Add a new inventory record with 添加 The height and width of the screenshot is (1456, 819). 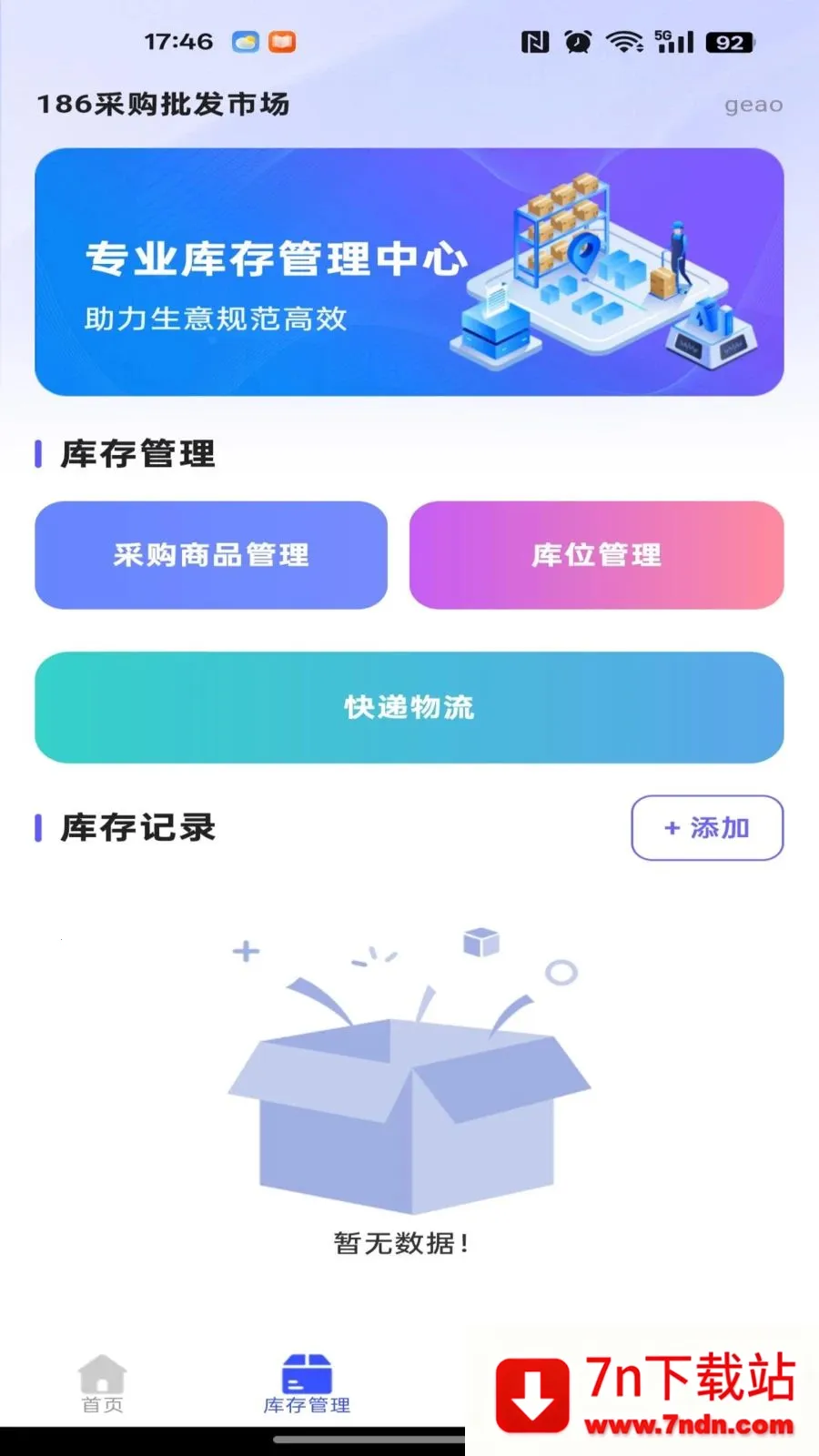click(x=707, y=828)
